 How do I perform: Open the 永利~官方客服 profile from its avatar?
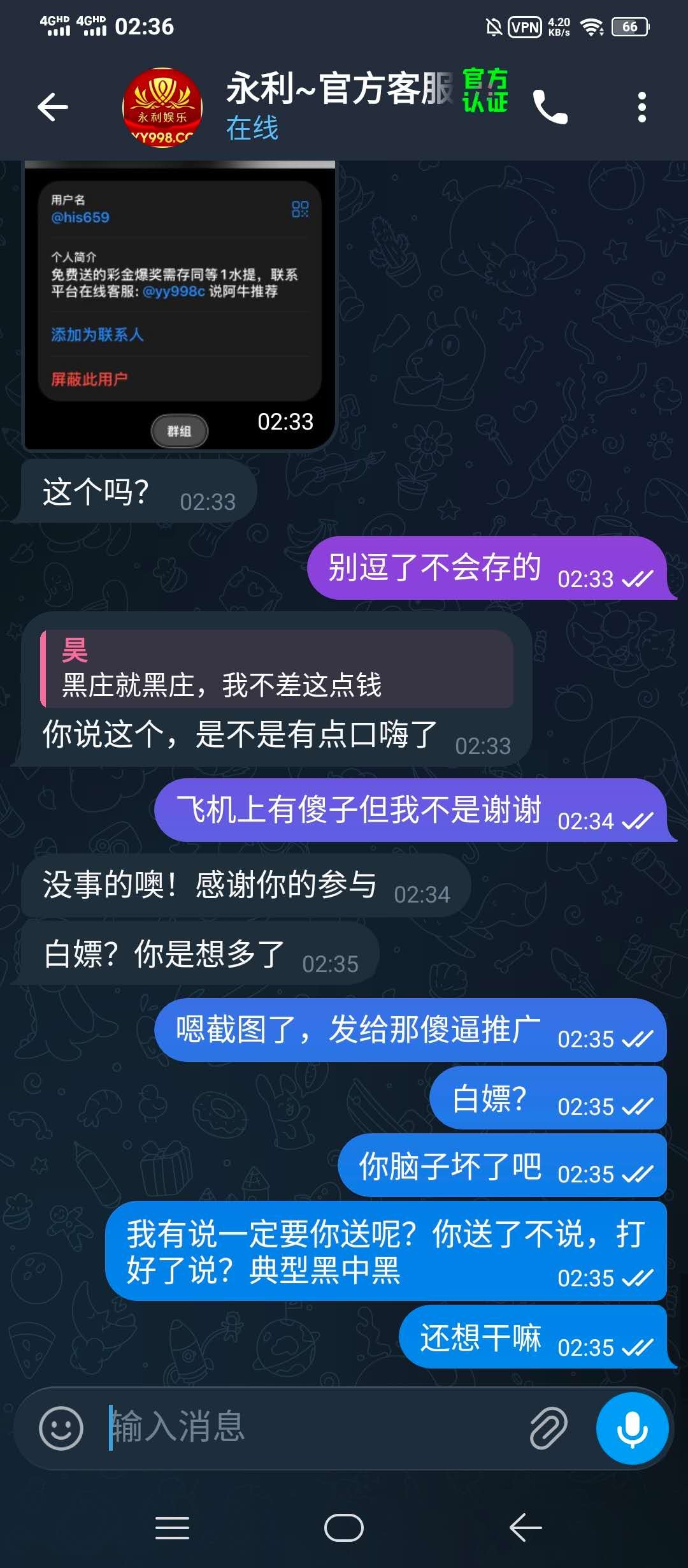[x=162, y=107]
